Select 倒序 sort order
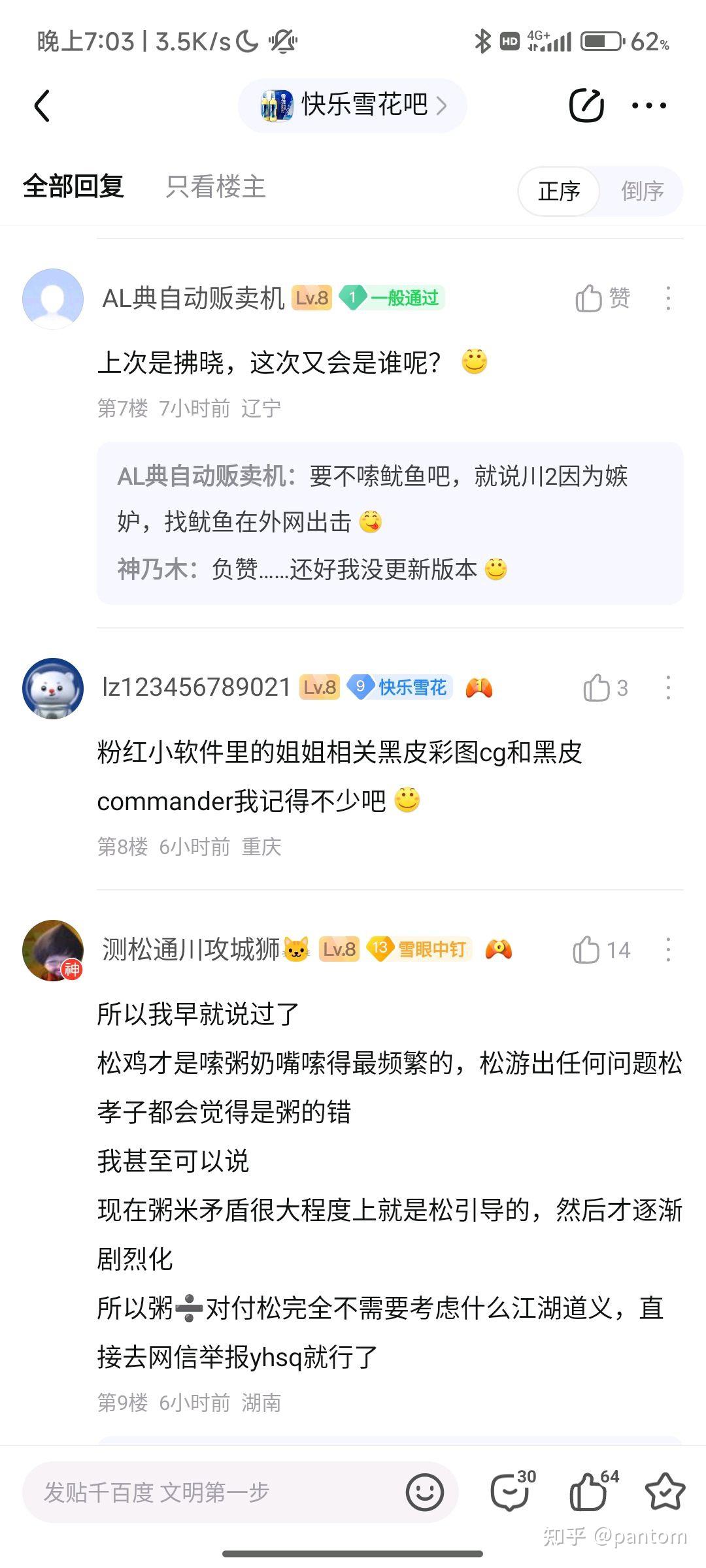The height and width of the screenshot is (1568, 706). pos(642,191)
